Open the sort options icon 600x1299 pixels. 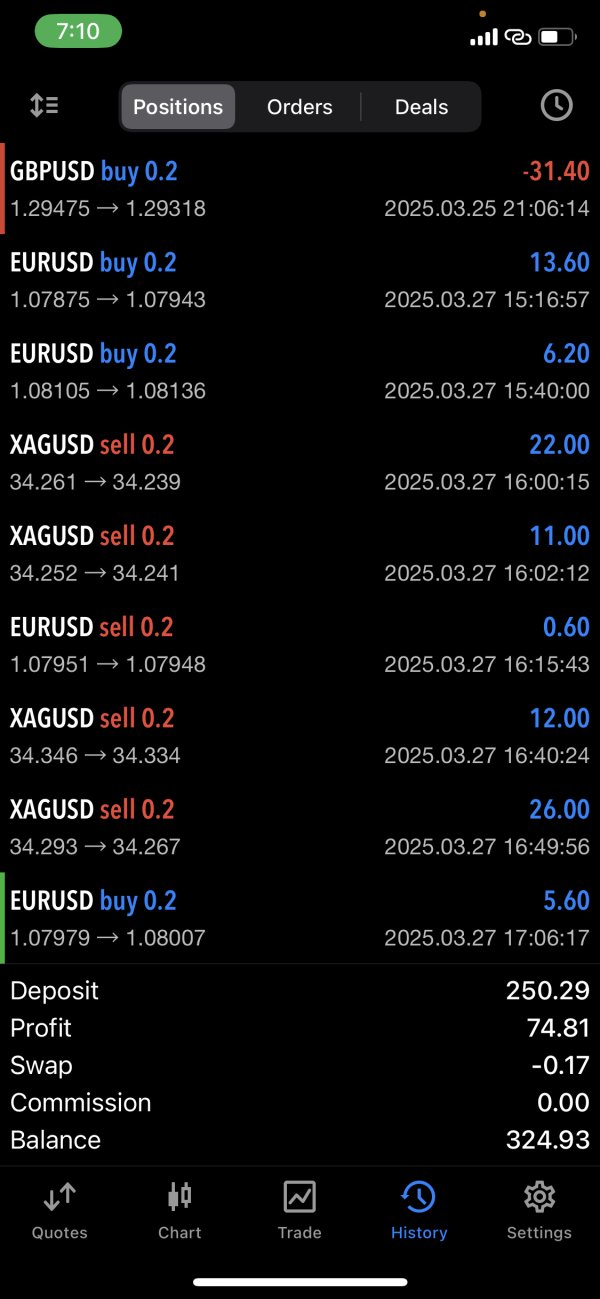(x=44, y=106)
